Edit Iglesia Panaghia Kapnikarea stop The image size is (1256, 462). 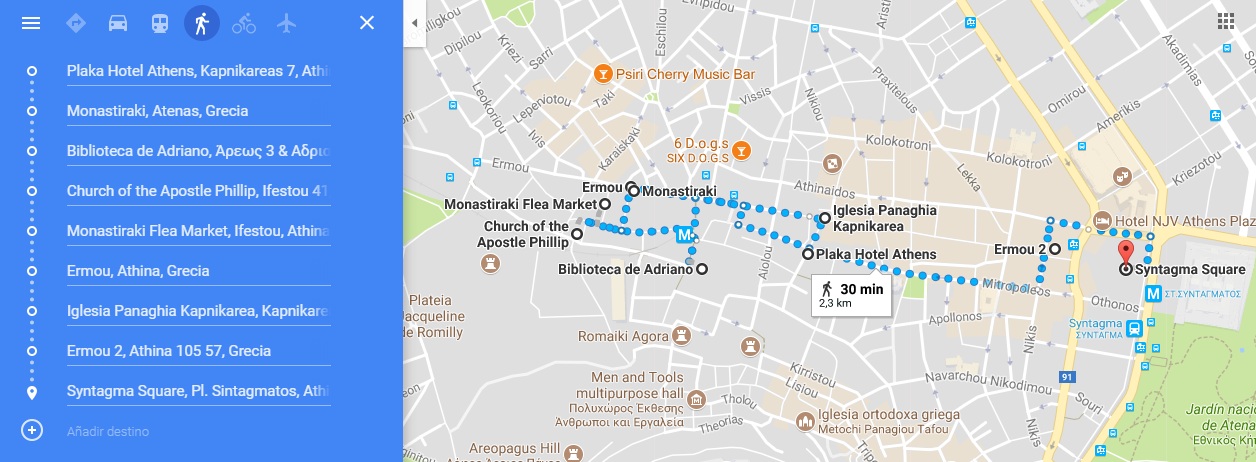(197, 311)
